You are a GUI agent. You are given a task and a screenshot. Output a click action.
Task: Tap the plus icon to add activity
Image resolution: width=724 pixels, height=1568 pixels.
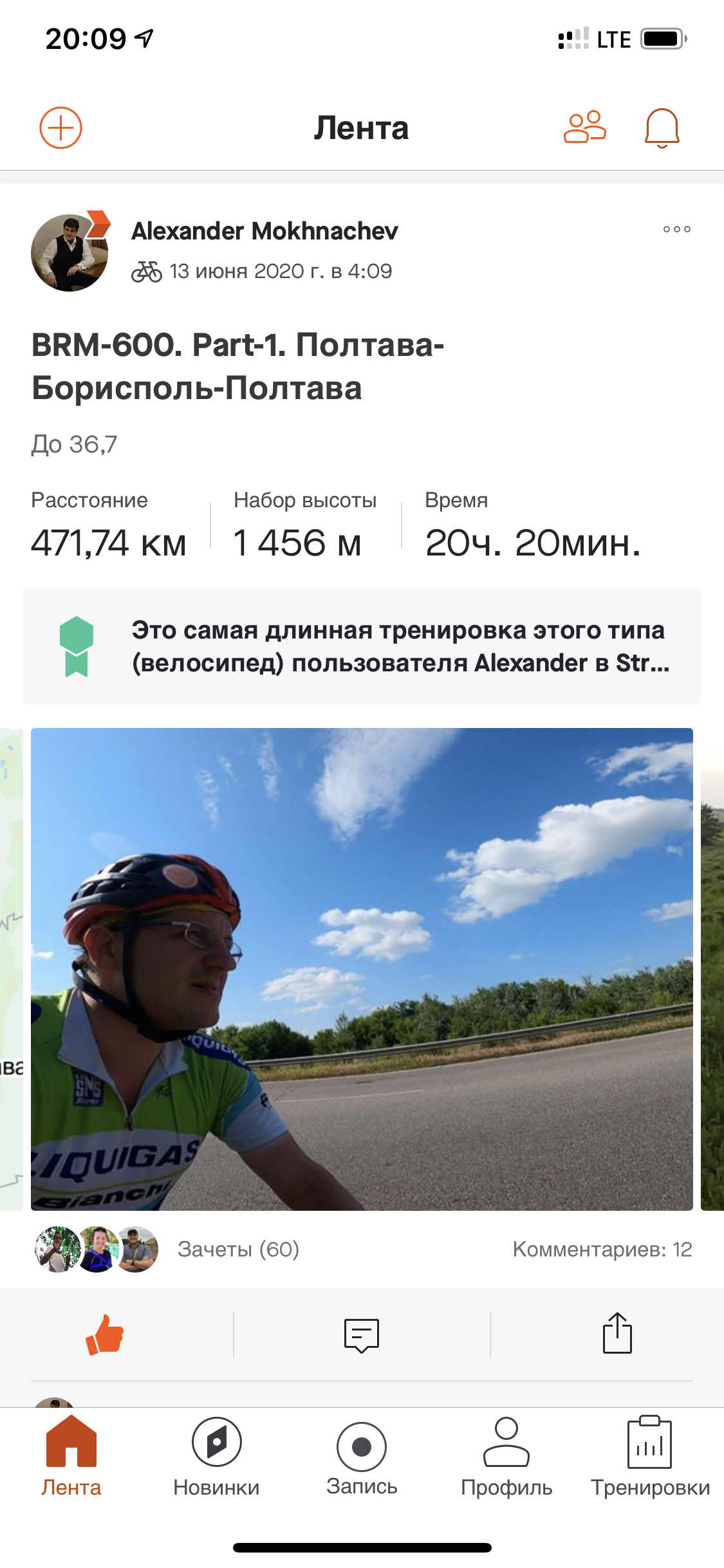click(60, 127)
